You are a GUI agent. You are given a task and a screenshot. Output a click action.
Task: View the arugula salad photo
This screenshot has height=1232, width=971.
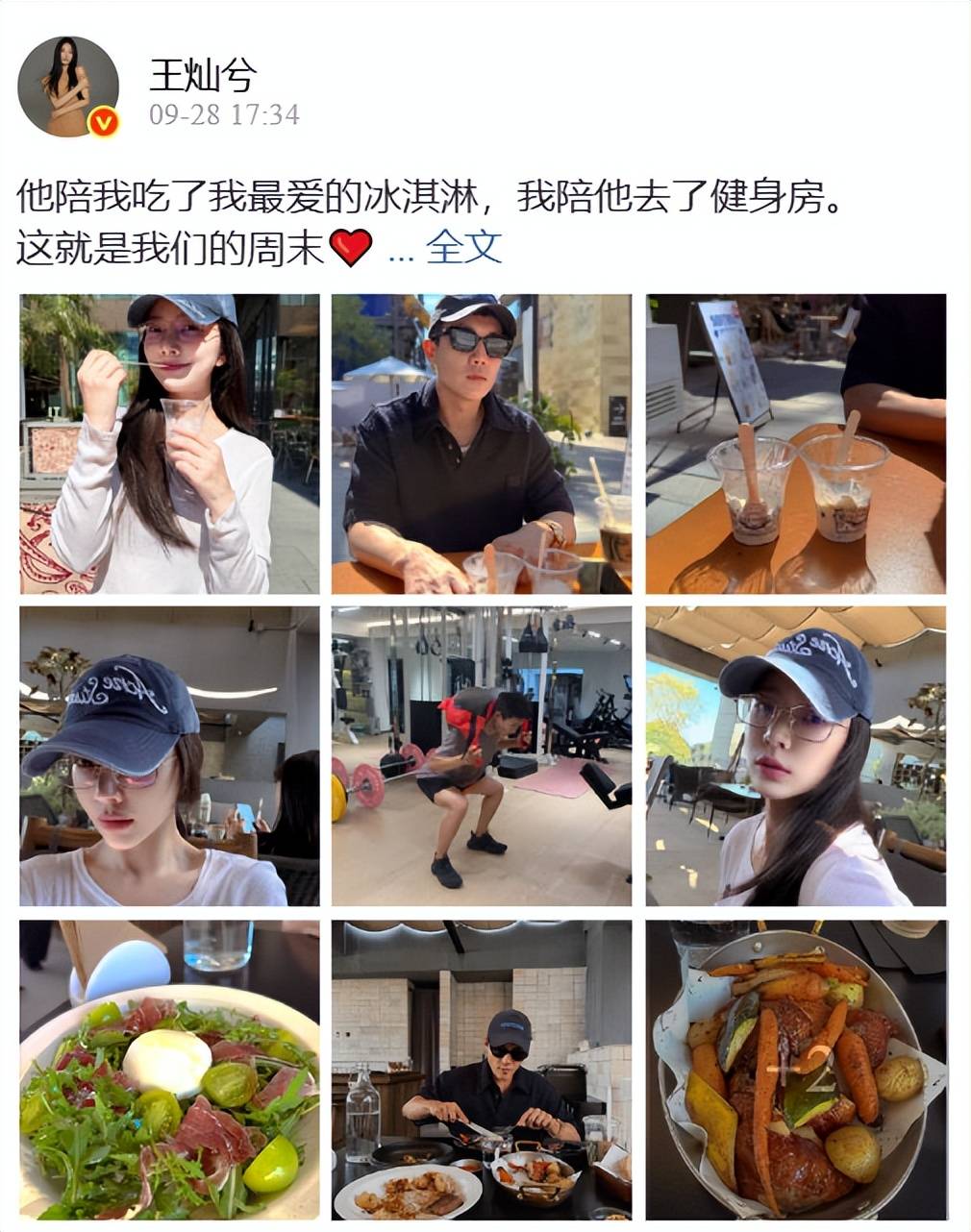(169, 1070)
